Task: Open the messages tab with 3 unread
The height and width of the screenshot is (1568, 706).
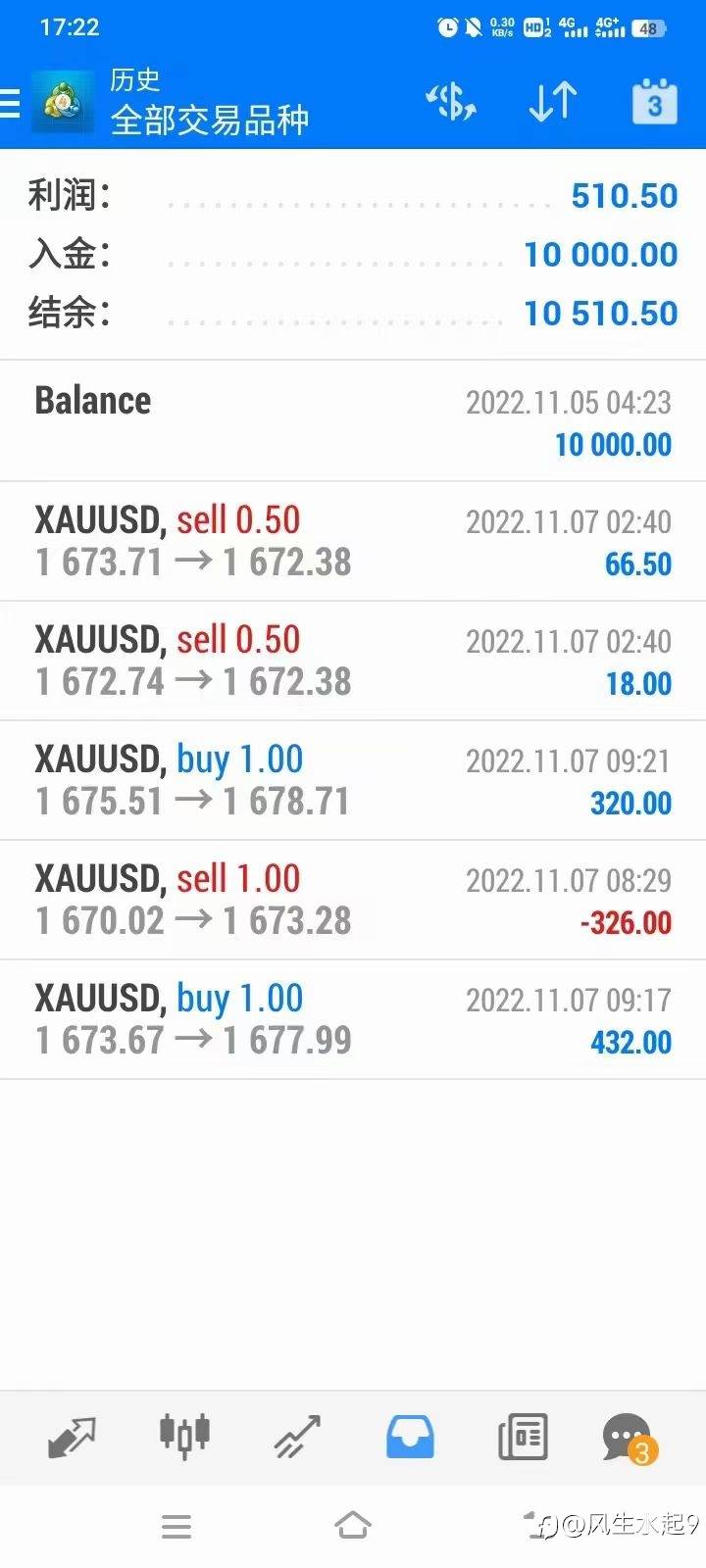Action: tap(628, 1438)
